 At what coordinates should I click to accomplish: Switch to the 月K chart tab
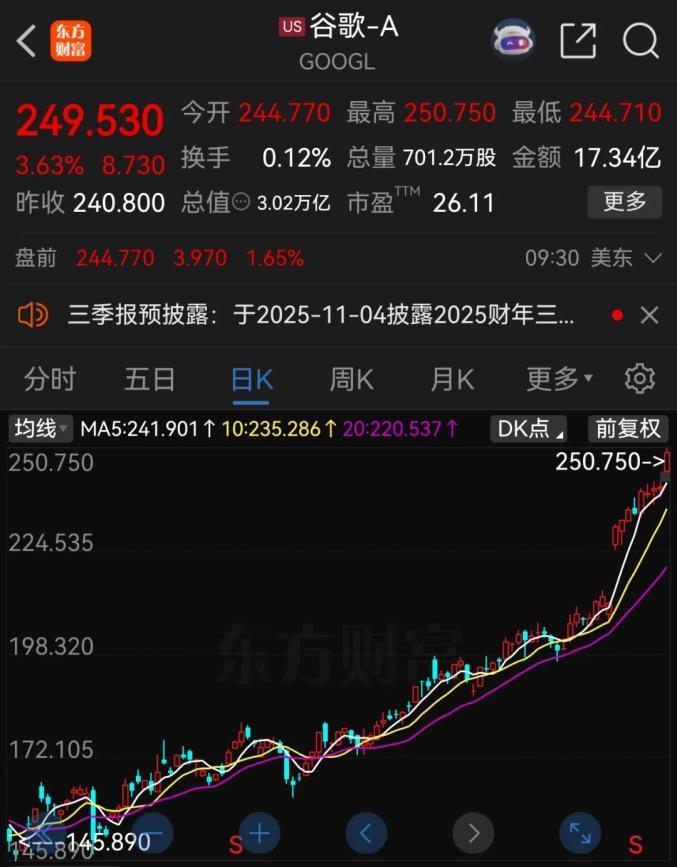pyautogui.click(x=451, y=379)
